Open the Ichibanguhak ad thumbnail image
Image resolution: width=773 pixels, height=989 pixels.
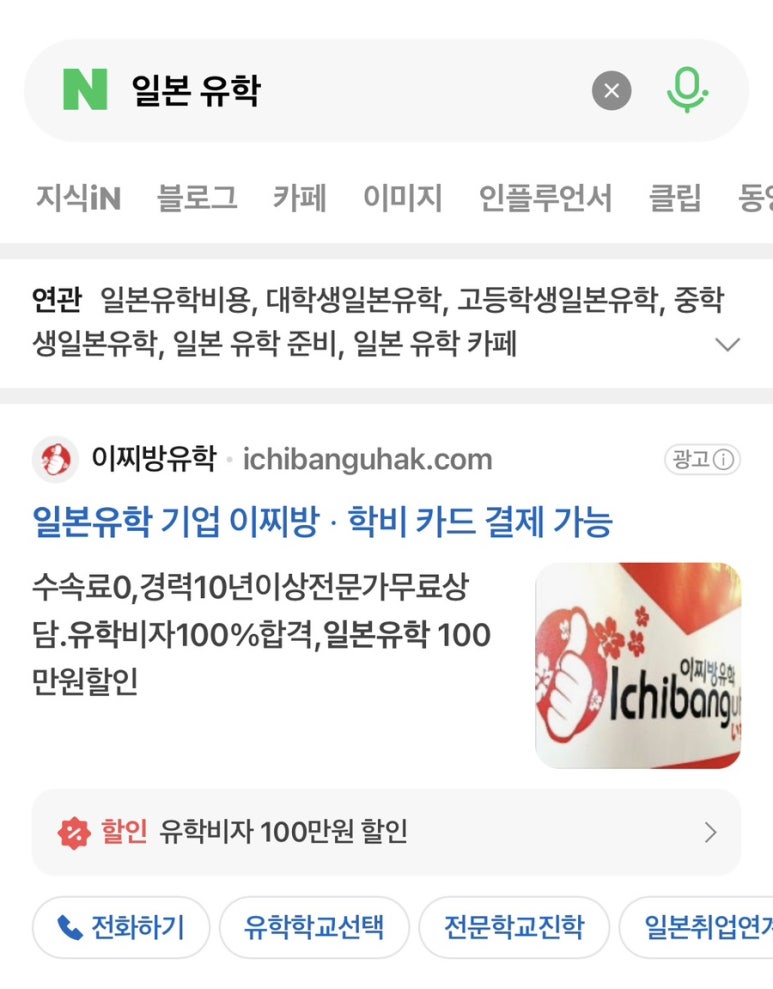(x=638, y=665)
